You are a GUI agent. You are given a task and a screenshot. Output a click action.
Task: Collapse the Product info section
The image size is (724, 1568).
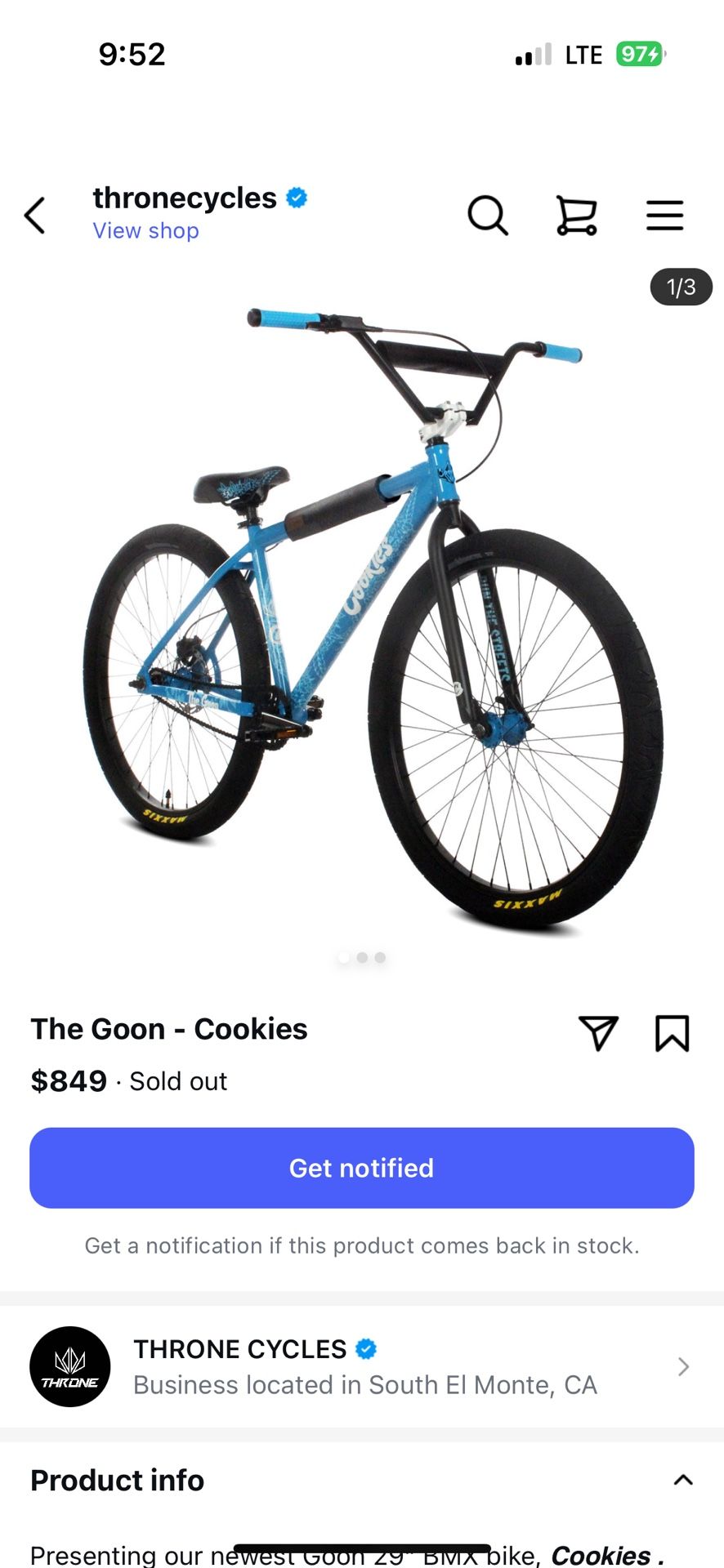pos(682,1480)
